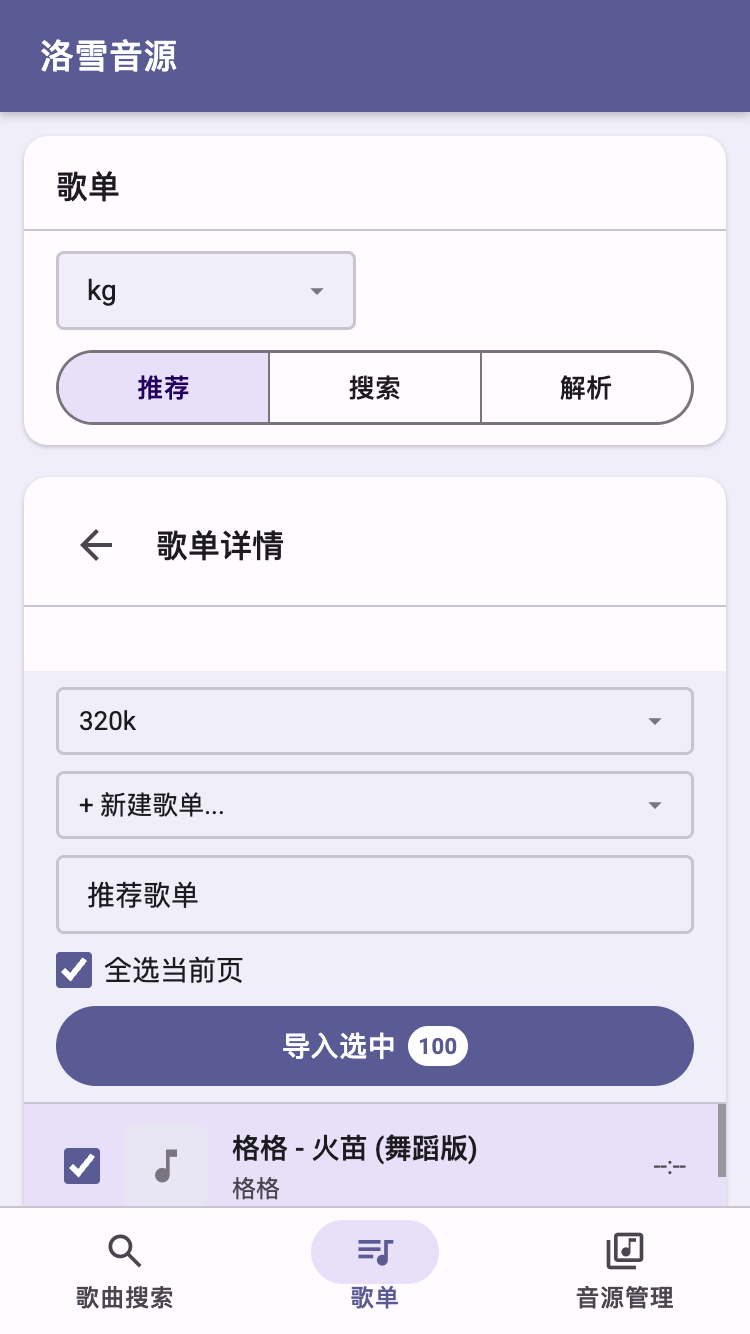Tap the count badge showing 100
The image size is (750, 1334).
437,1045
